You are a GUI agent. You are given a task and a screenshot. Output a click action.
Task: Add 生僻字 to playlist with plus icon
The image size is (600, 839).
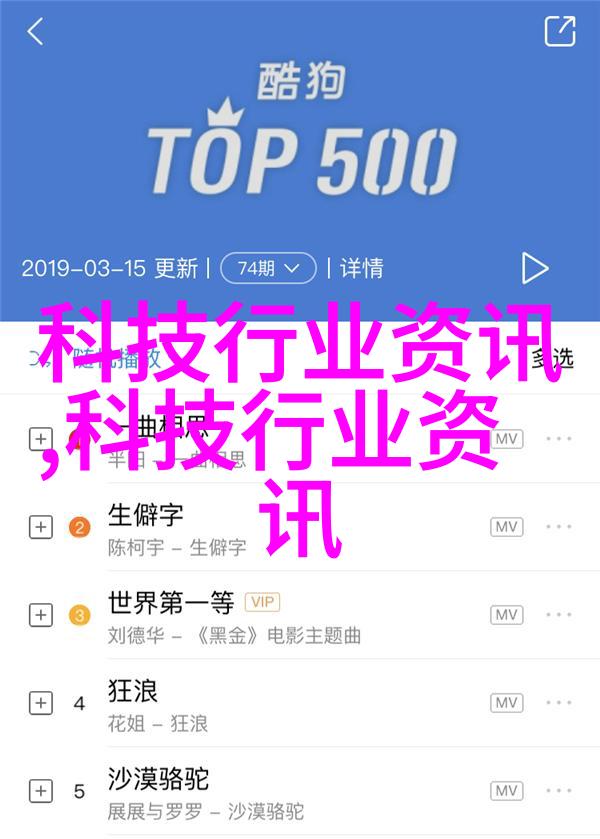pyautogui.click(x=40, y=527)
